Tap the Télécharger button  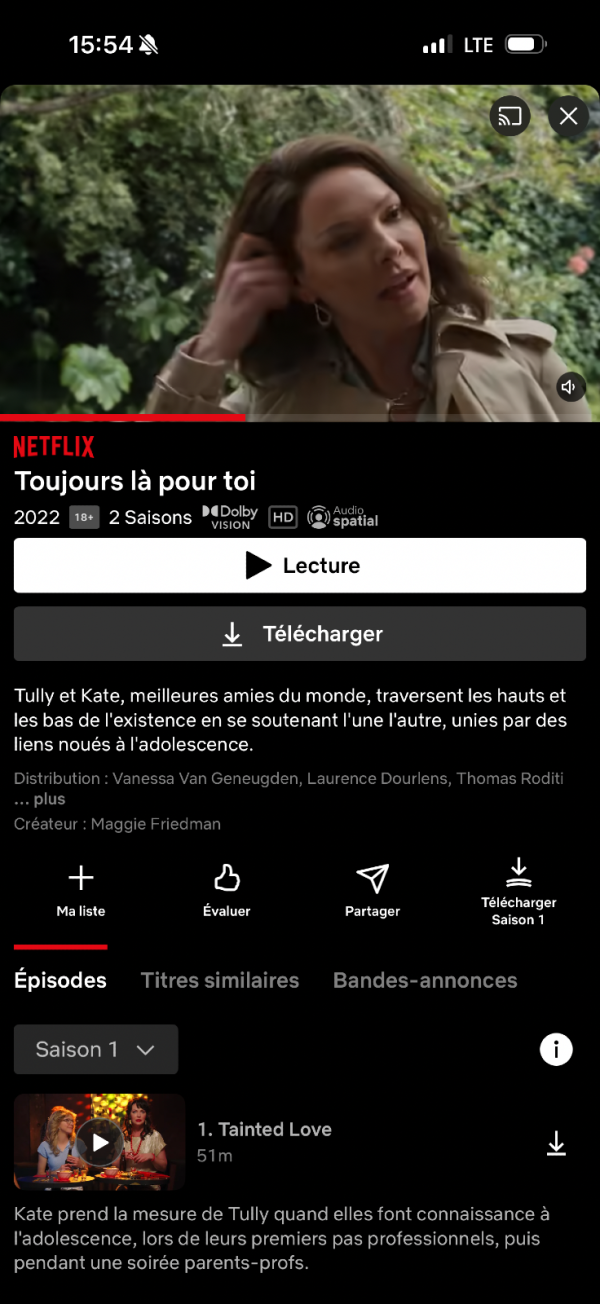[300, 634]
